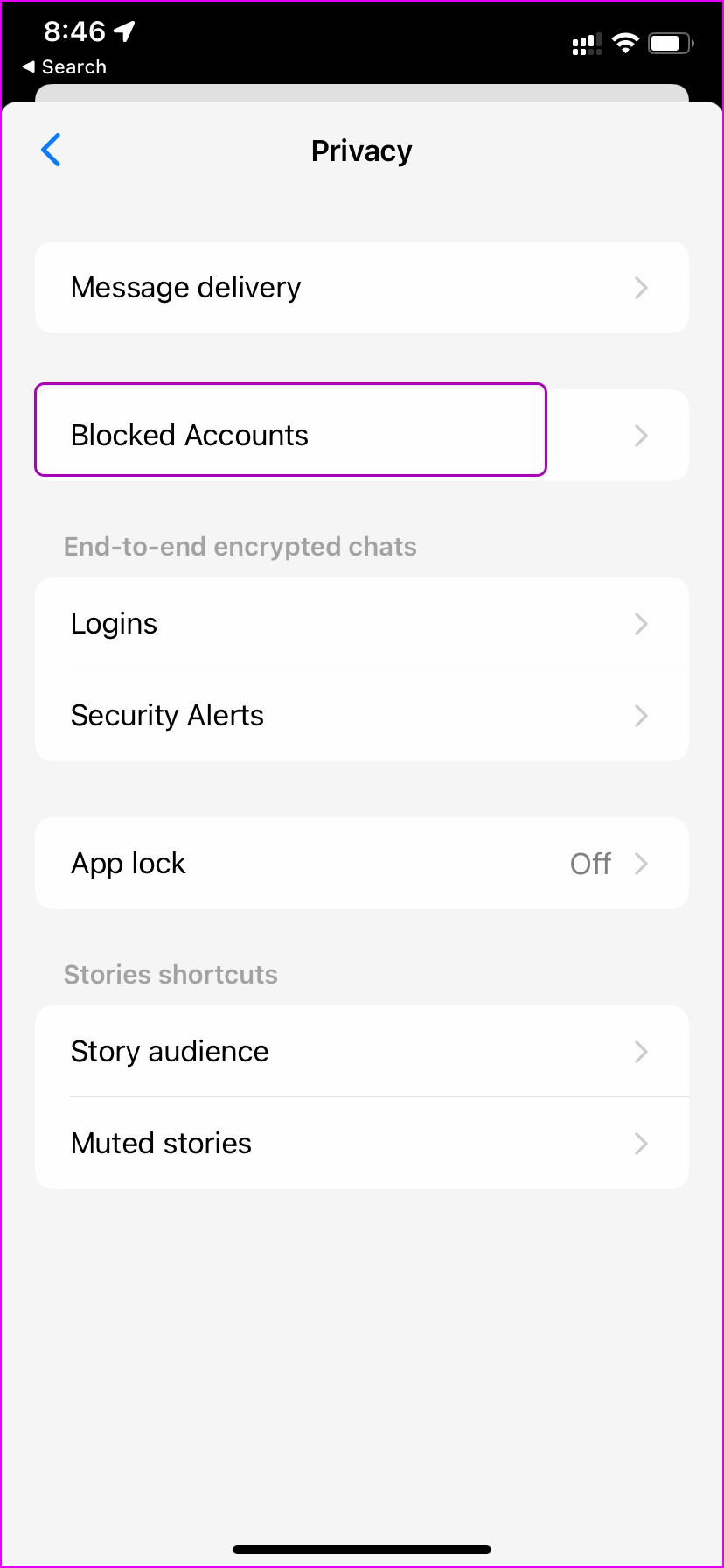This screenshot has height=1568, width=724.
Task: Select the Message delivery row
Action: (362, 287)
